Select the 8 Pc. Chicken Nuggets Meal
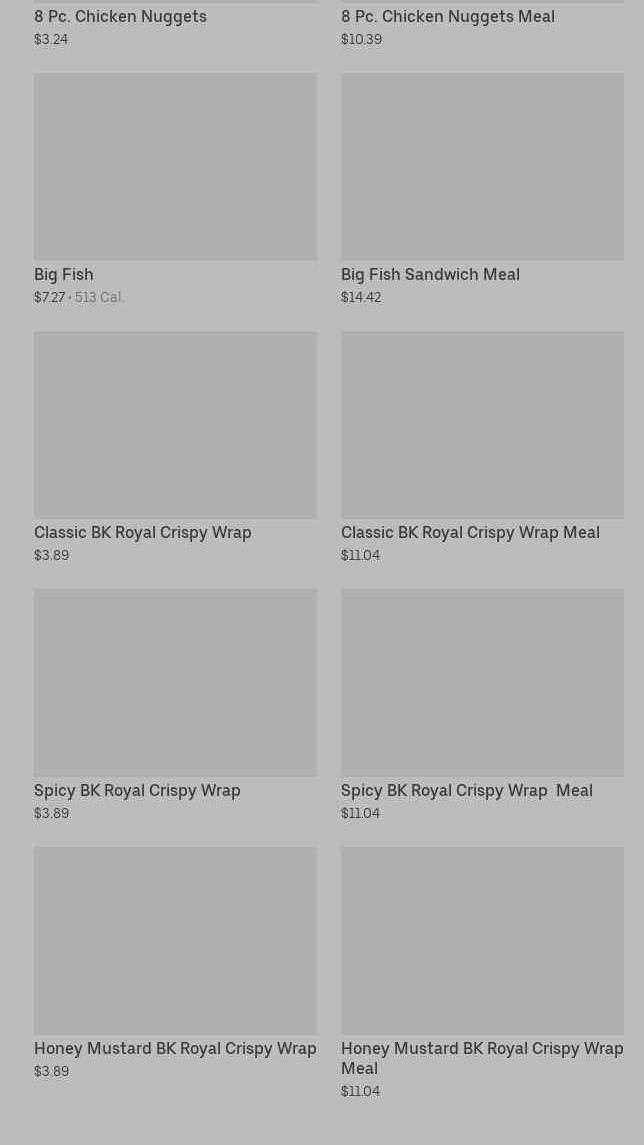 click(x=447, y=17)
